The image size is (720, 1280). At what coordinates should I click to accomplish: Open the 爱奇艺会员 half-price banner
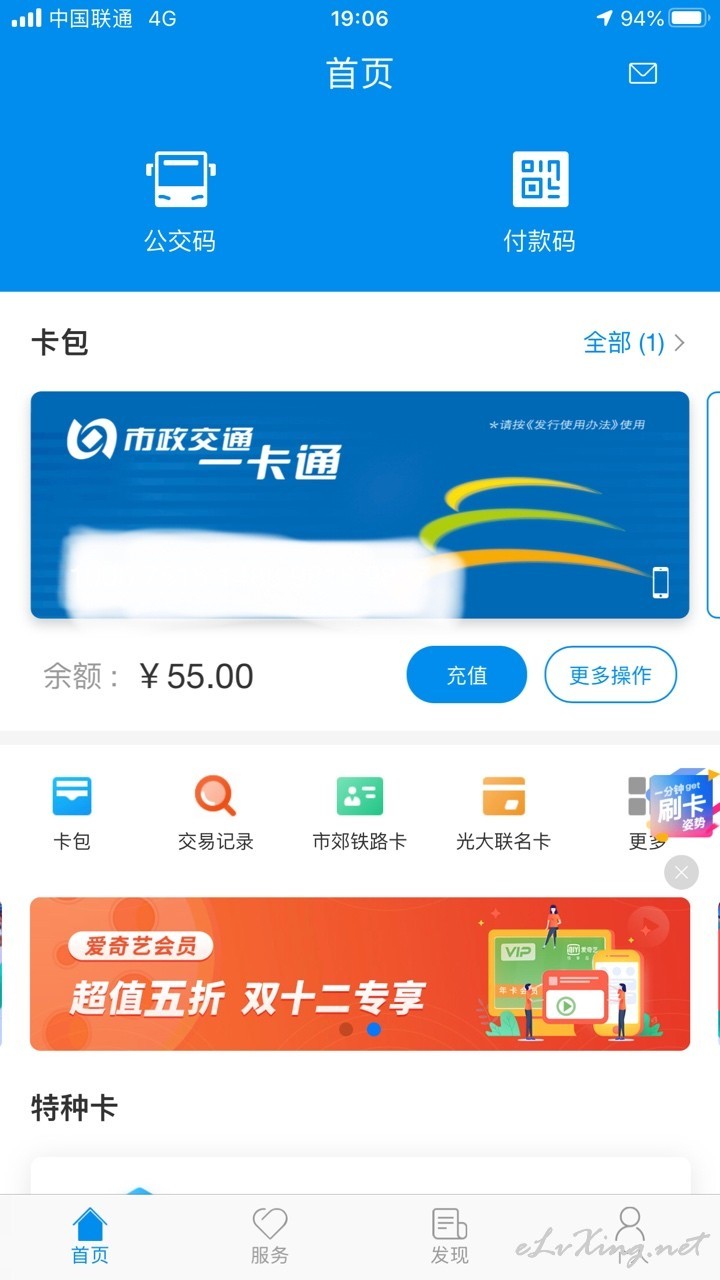(360, 974)
